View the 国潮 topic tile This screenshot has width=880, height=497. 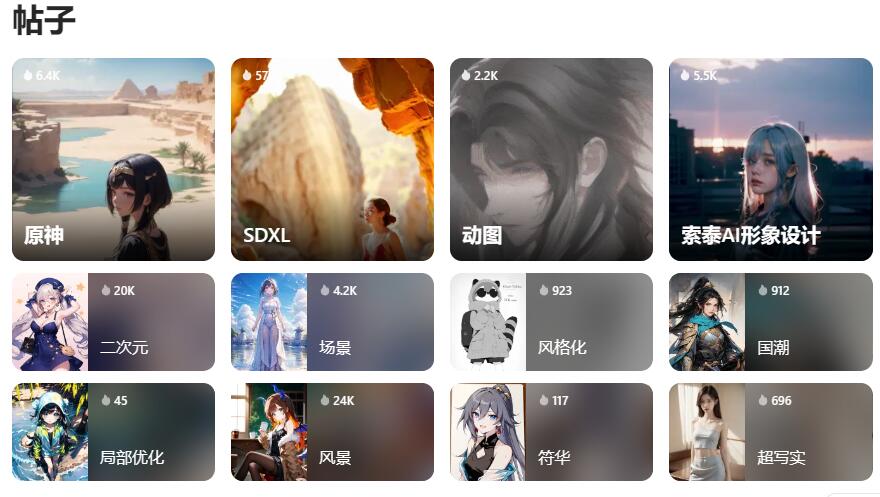click(x=770, y=322)
